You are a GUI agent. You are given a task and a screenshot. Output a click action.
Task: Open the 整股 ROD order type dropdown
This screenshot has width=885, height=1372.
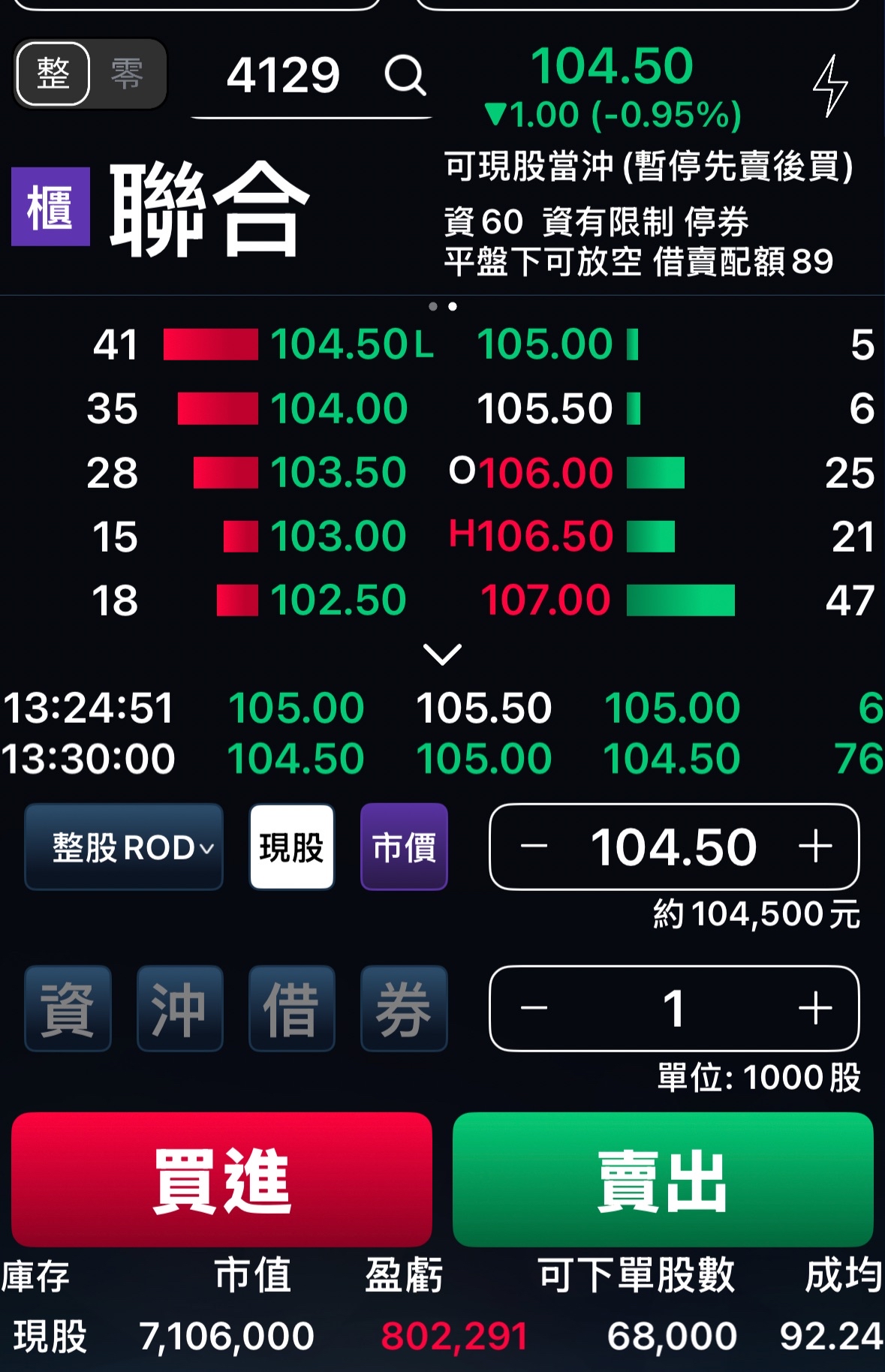click(125, 847)
